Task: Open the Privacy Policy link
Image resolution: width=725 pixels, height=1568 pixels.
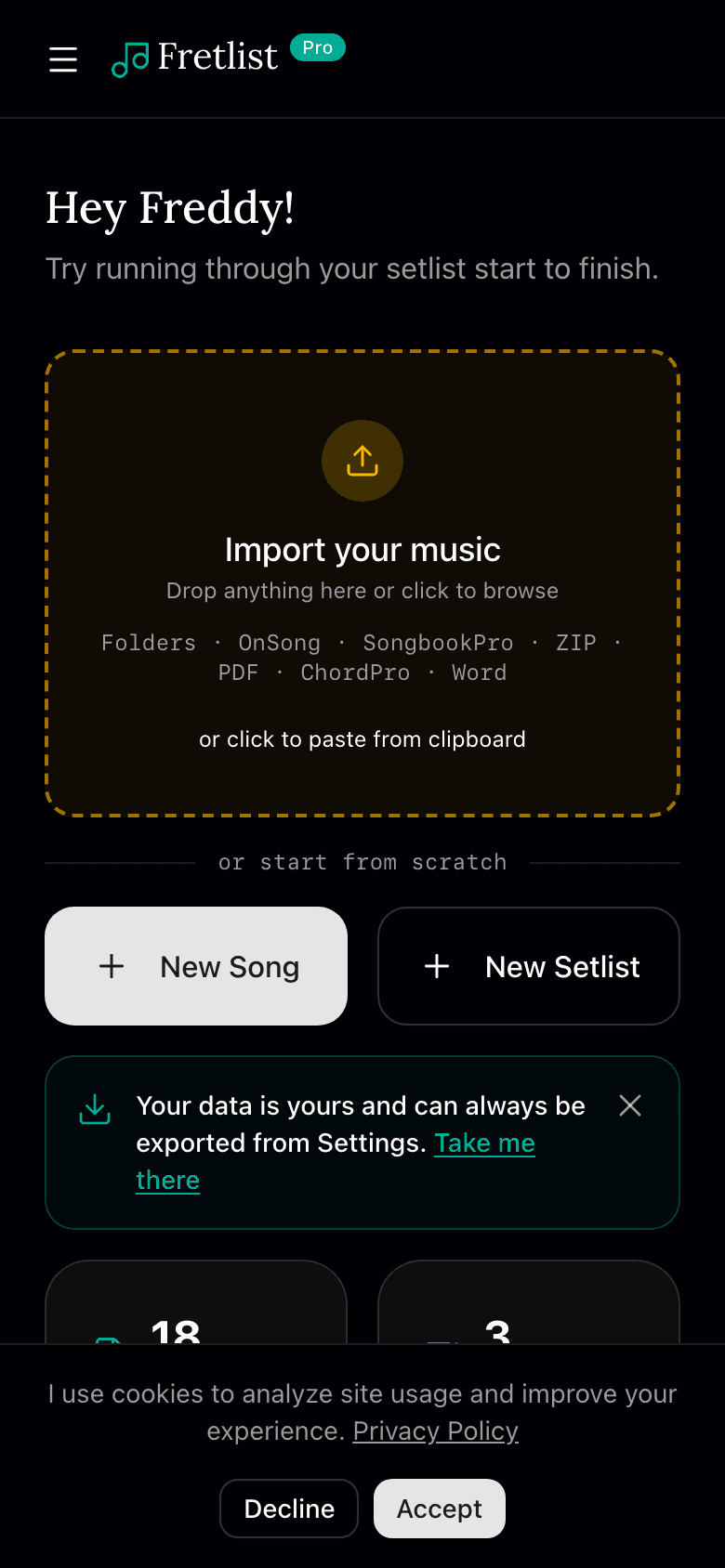Action: pos(435,1431)
